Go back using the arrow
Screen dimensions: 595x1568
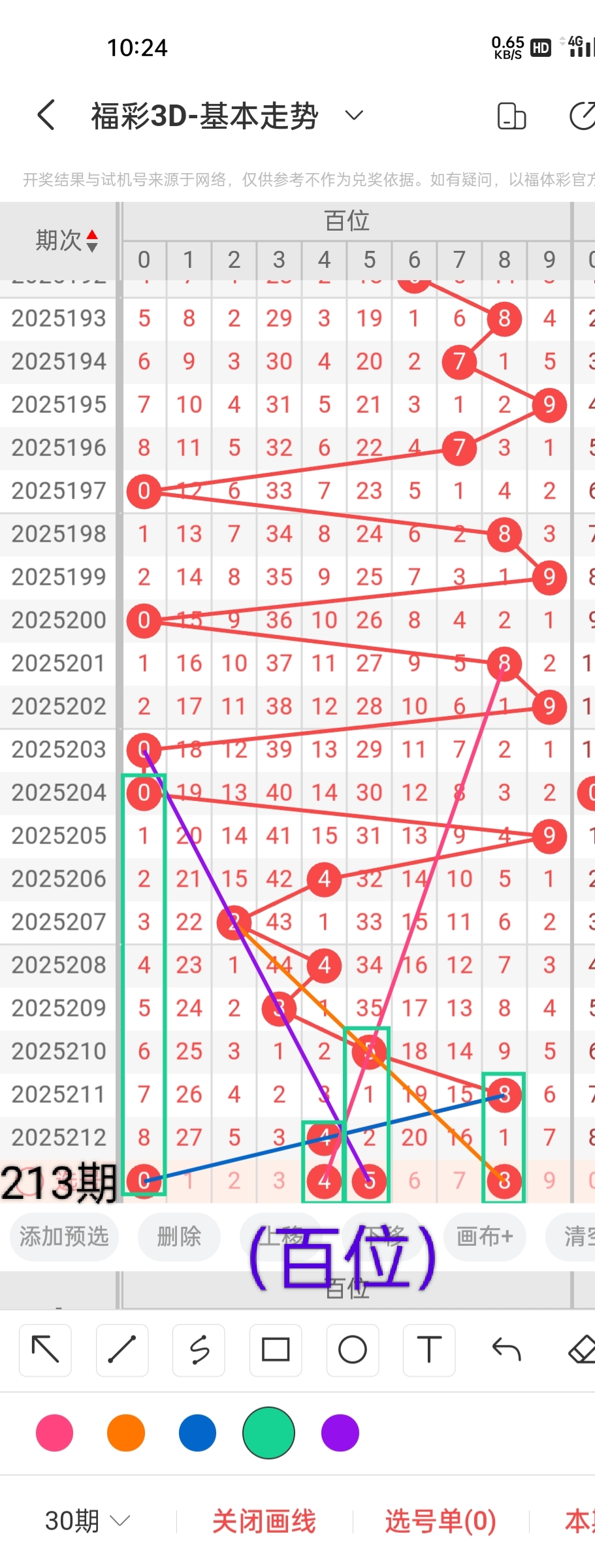[46, 116]
